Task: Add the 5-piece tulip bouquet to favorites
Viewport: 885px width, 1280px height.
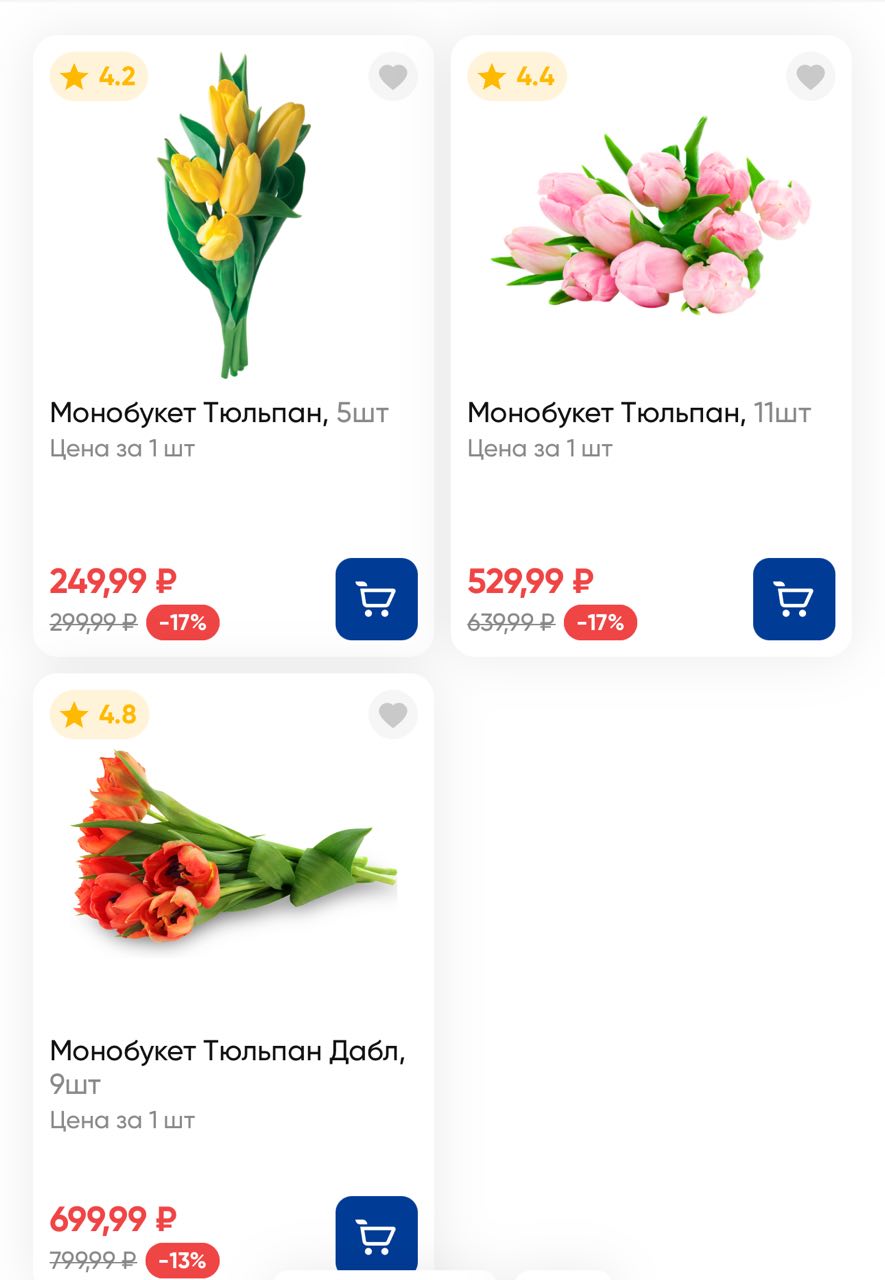Action: pyautogui.click(x=393, y=77)
